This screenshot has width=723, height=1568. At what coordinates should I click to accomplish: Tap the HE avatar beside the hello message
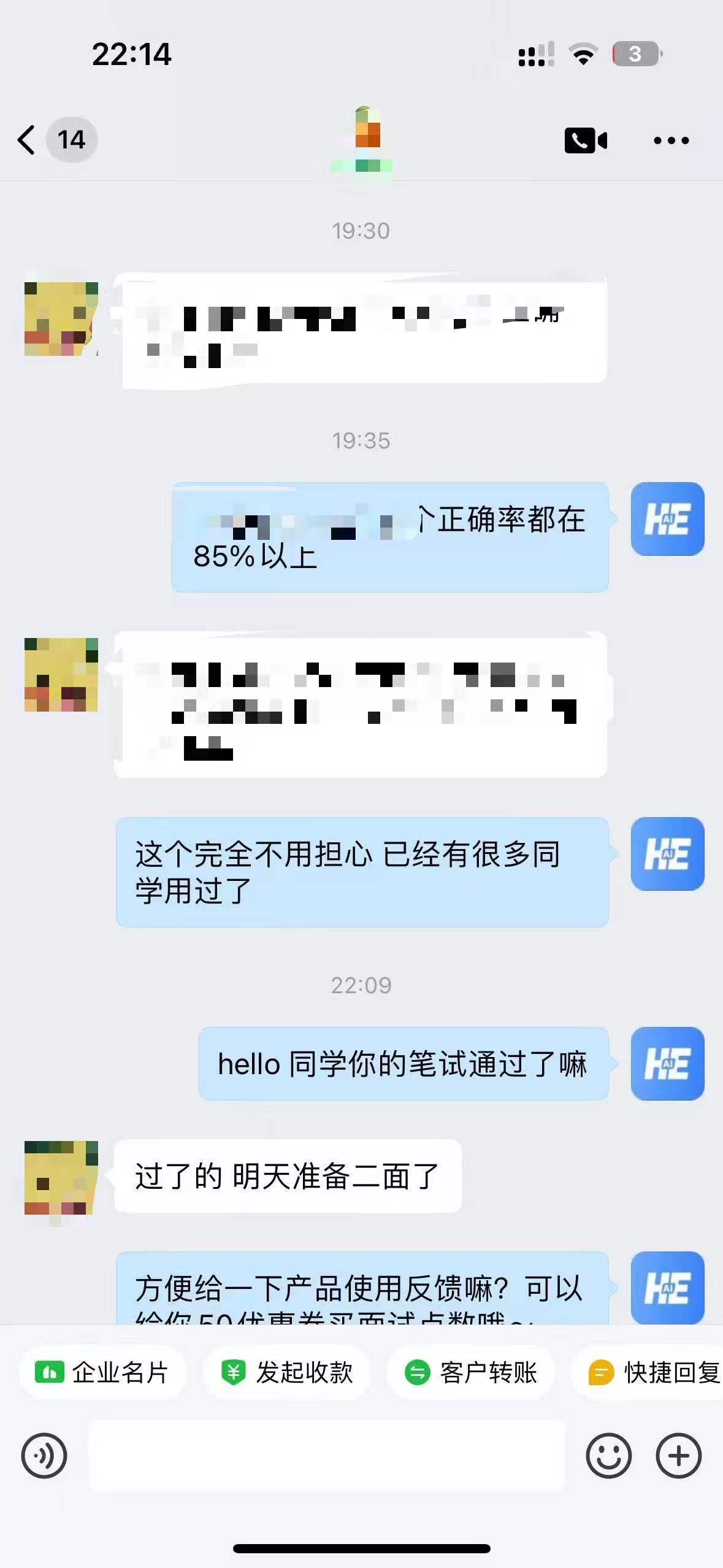tap(667, 1064)
